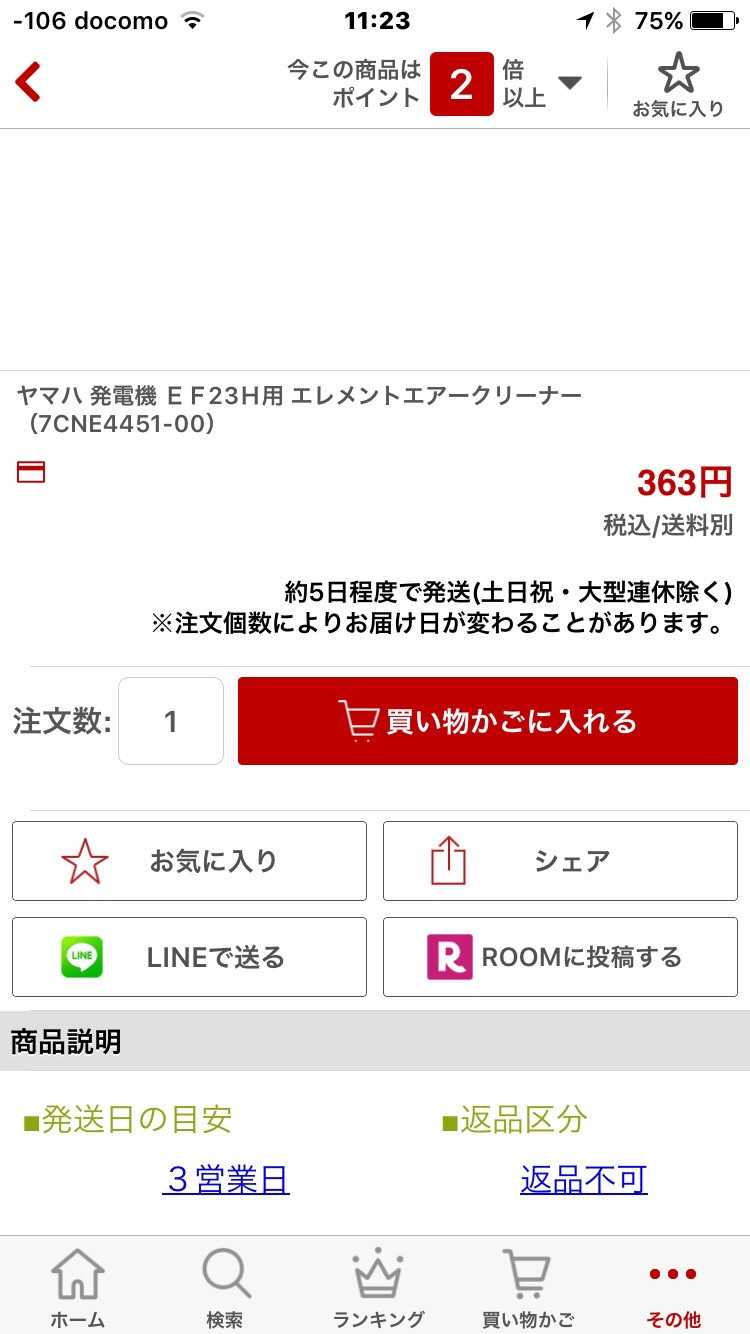Send product with LINEで送る

[189, 957]
